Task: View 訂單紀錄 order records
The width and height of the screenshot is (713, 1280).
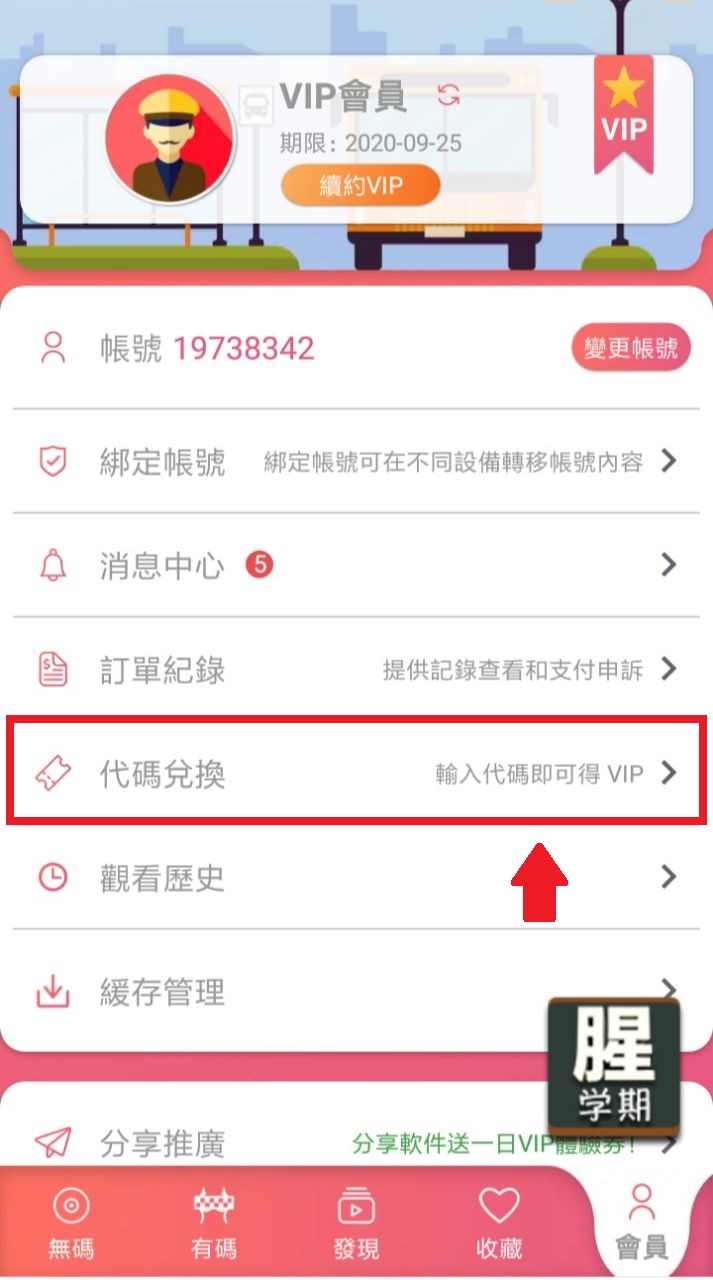Action: tap(356, 670)
